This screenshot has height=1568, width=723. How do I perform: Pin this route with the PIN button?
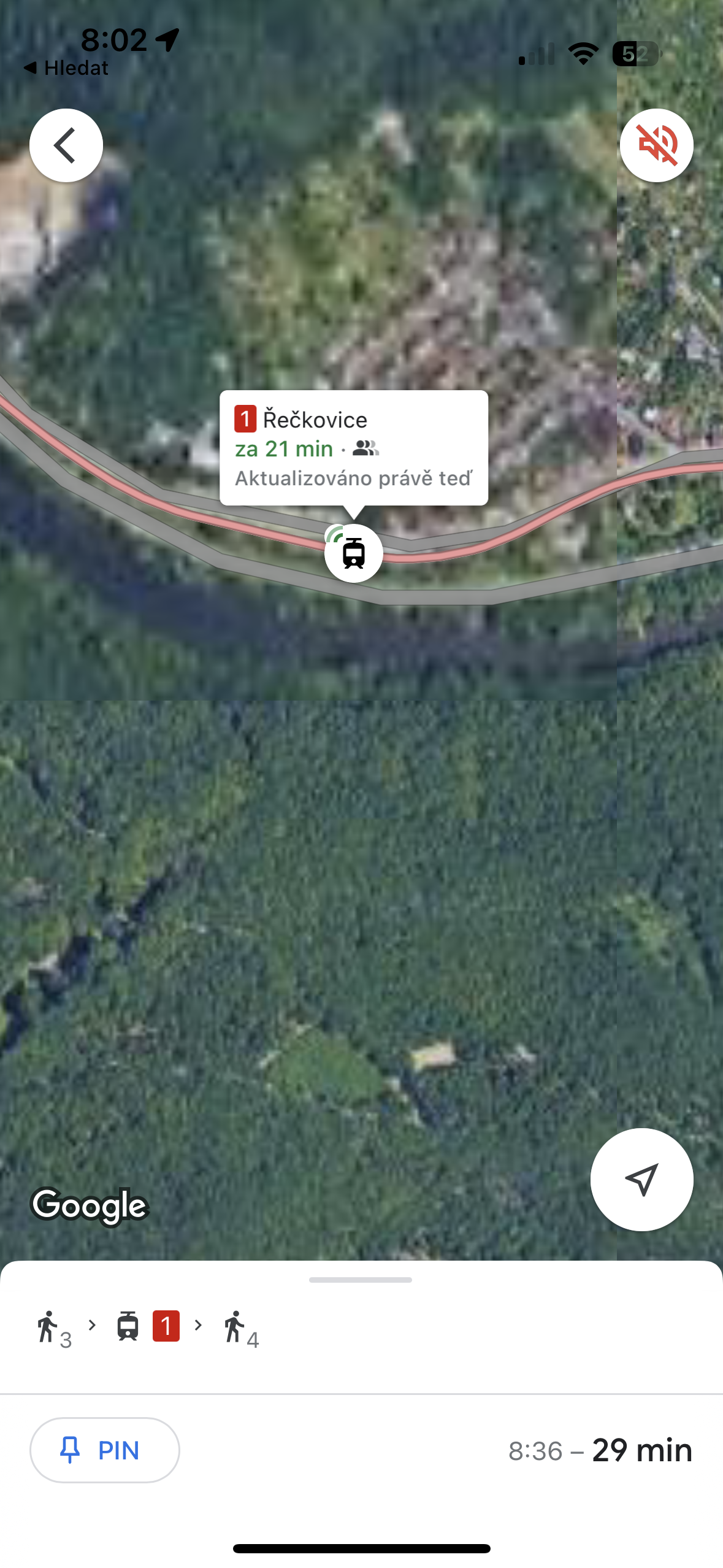[105, 1450]
